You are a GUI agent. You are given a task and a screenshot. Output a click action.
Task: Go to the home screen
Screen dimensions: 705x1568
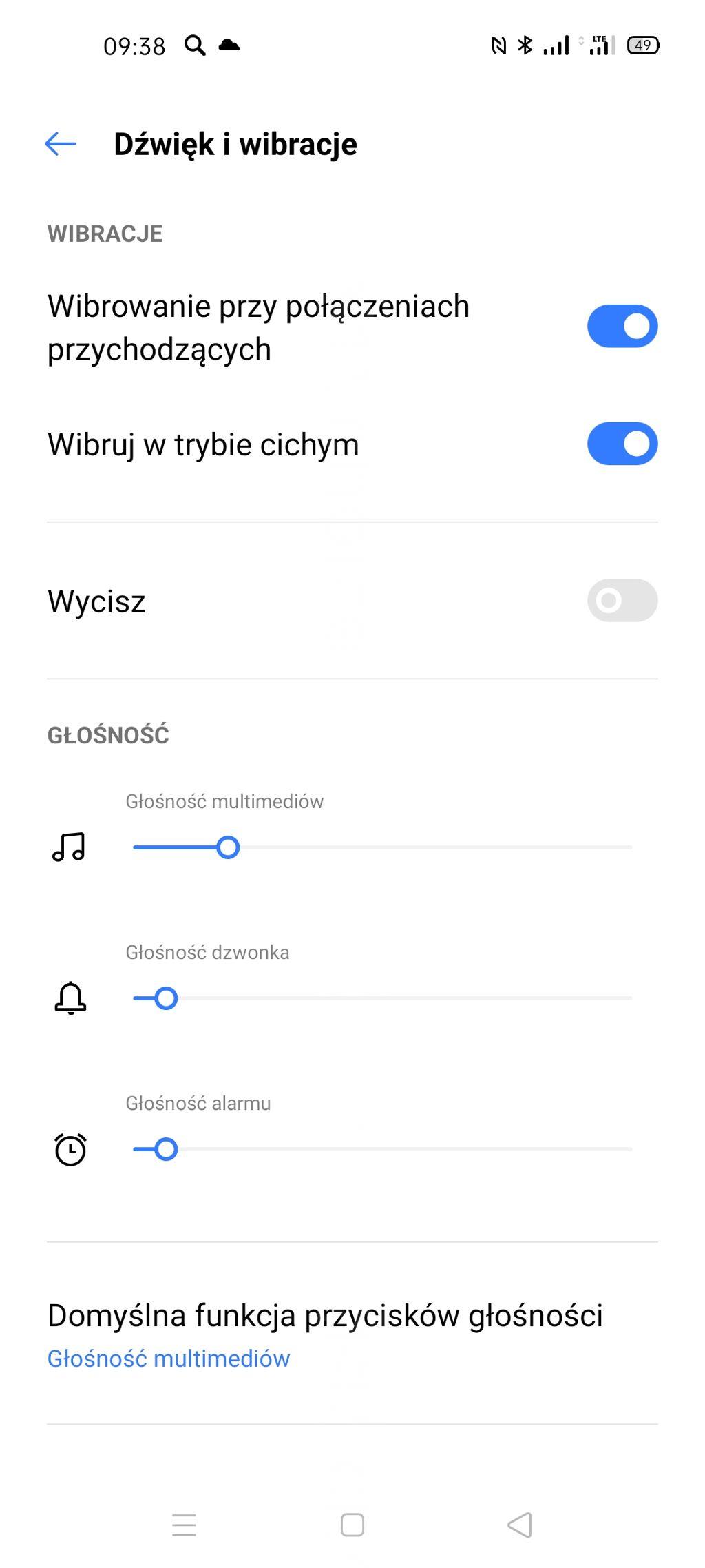(x=352, y=1525)
